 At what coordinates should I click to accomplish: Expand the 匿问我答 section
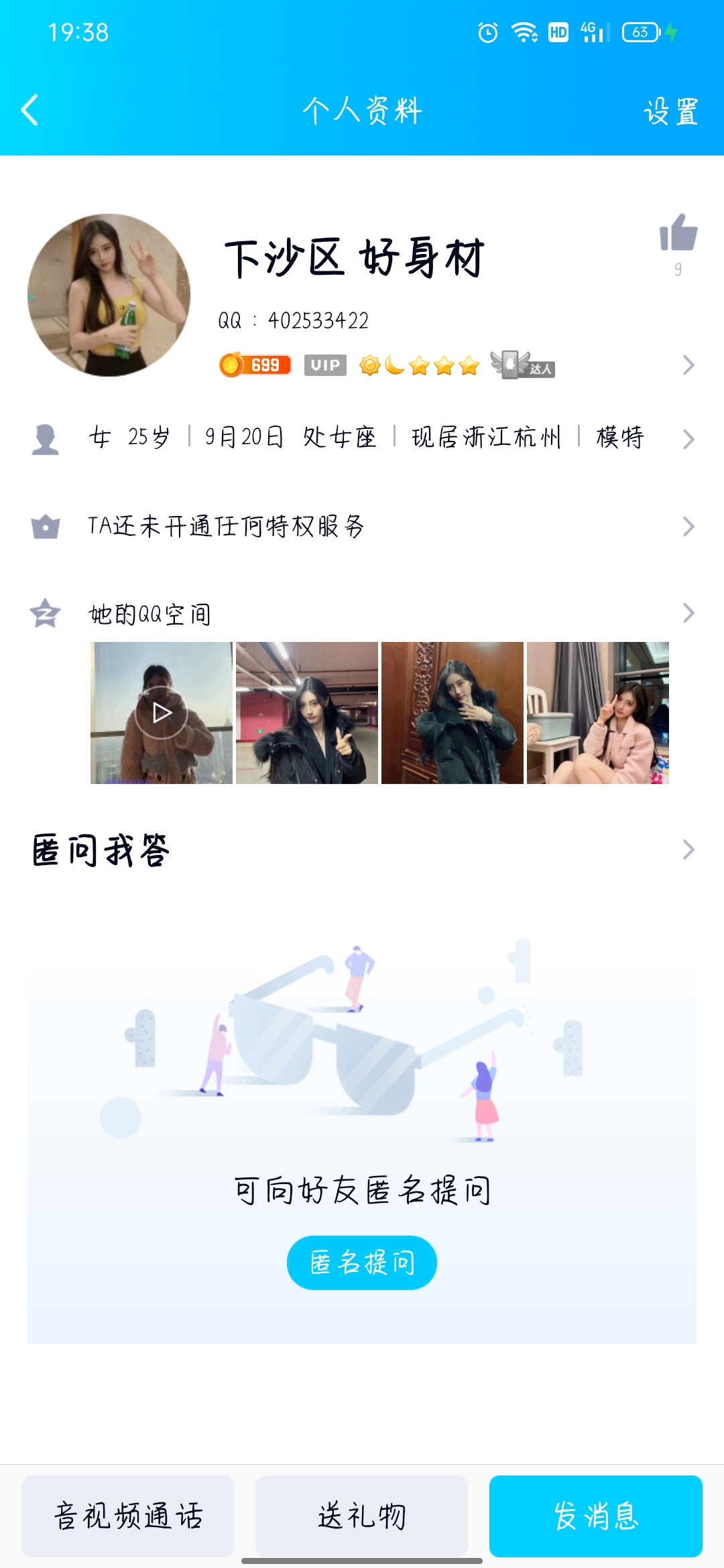362,850
